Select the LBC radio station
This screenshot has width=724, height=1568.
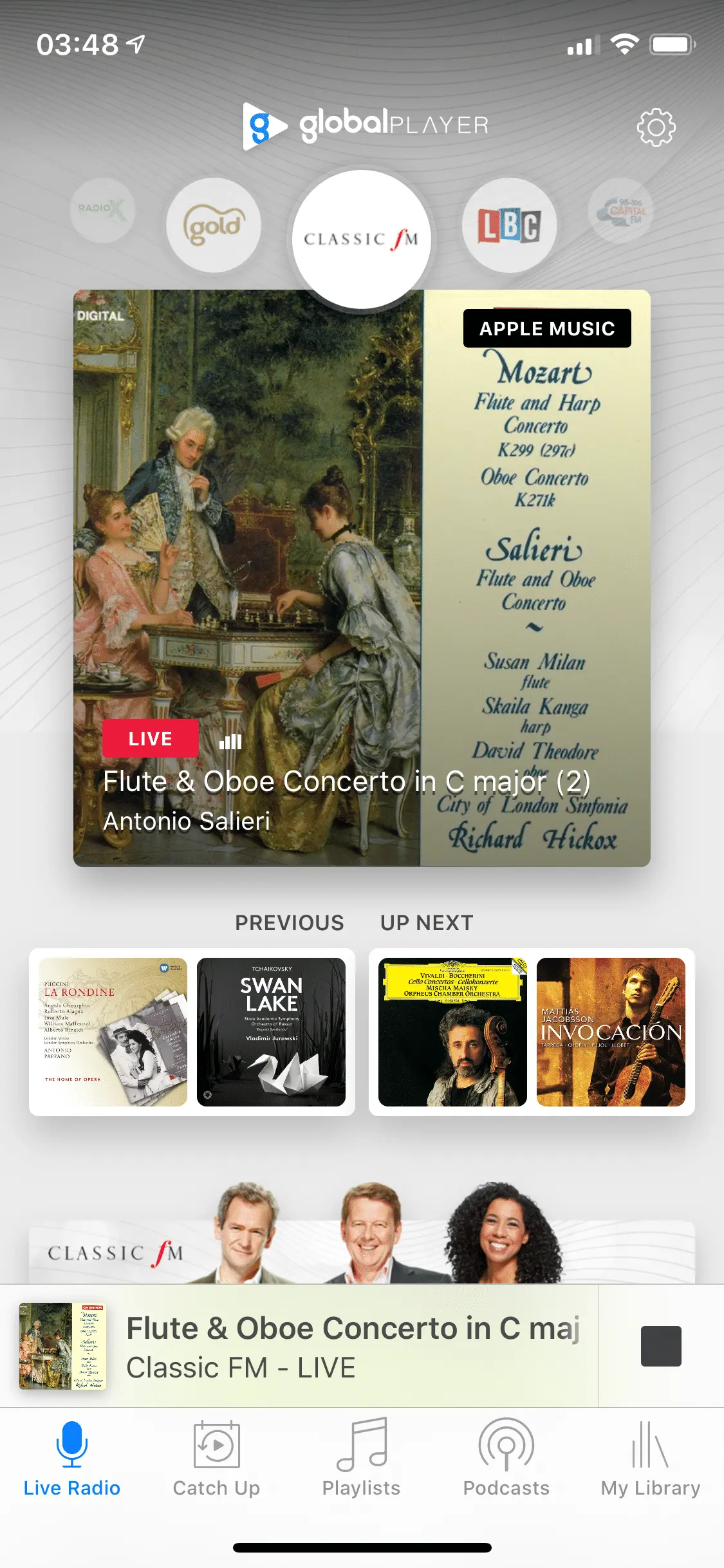pos(509,225)
